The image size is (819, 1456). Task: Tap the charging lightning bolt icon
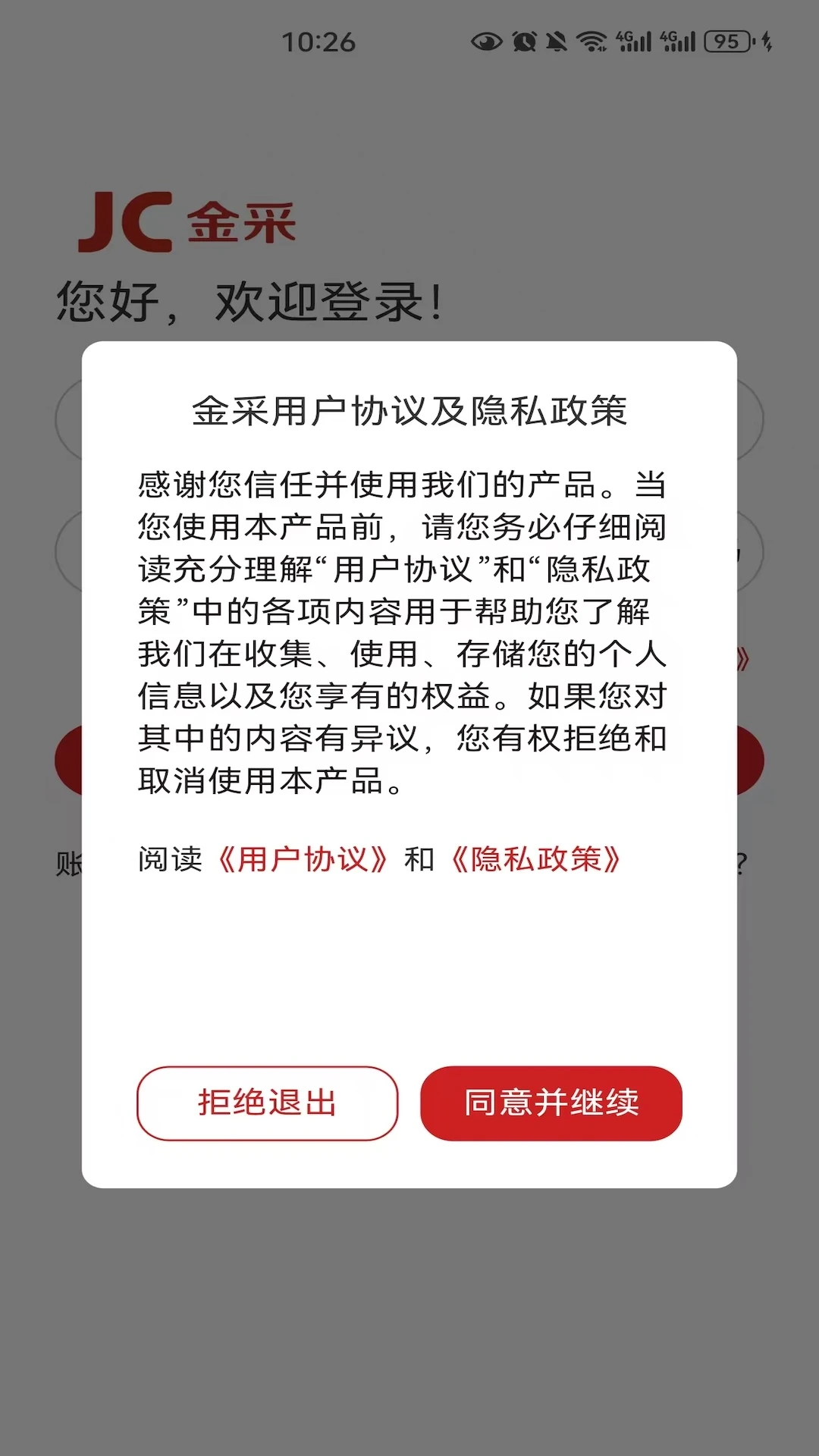pos(767,42)
